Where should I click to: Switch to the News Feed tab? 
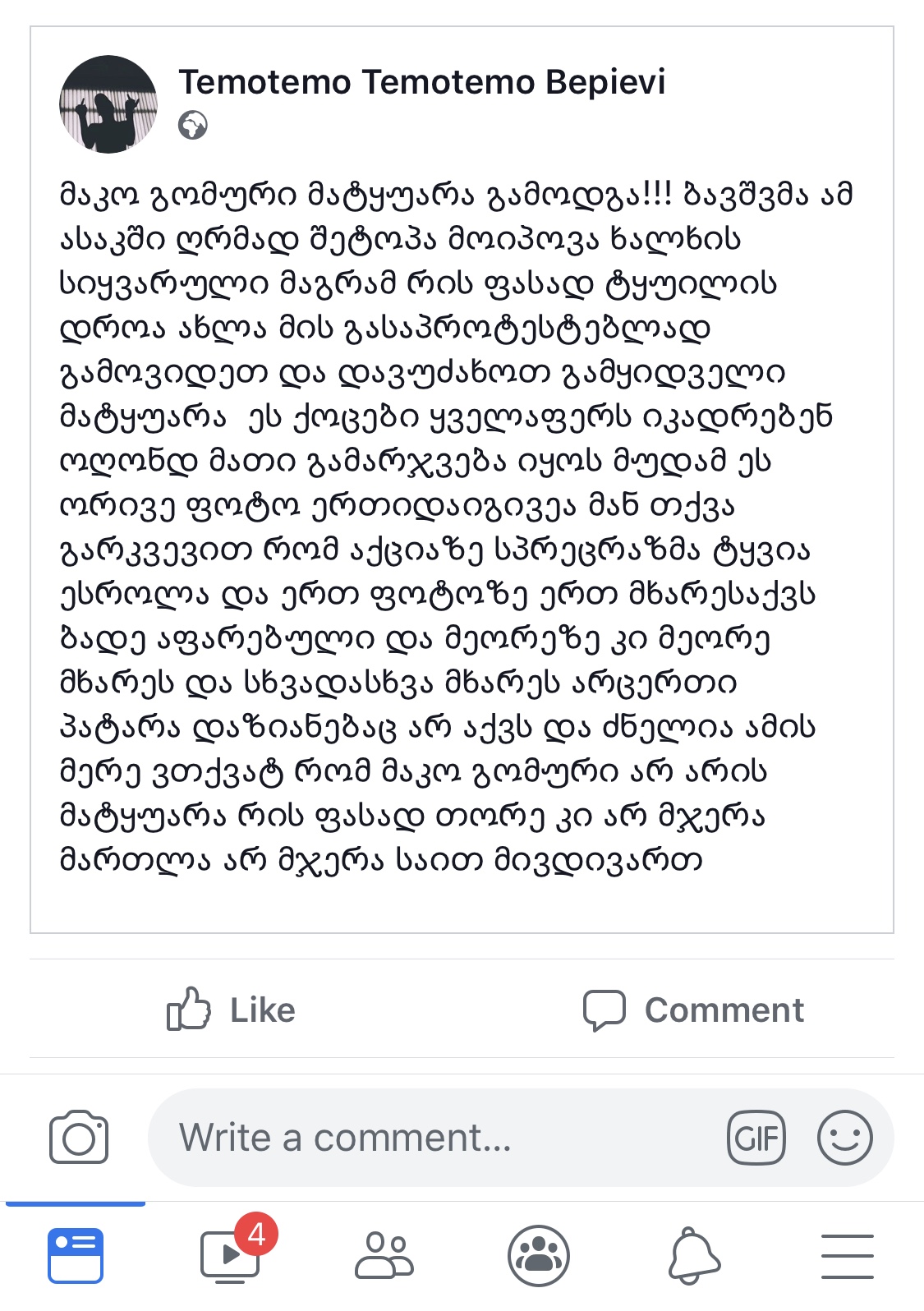(x=76, y=1255)
